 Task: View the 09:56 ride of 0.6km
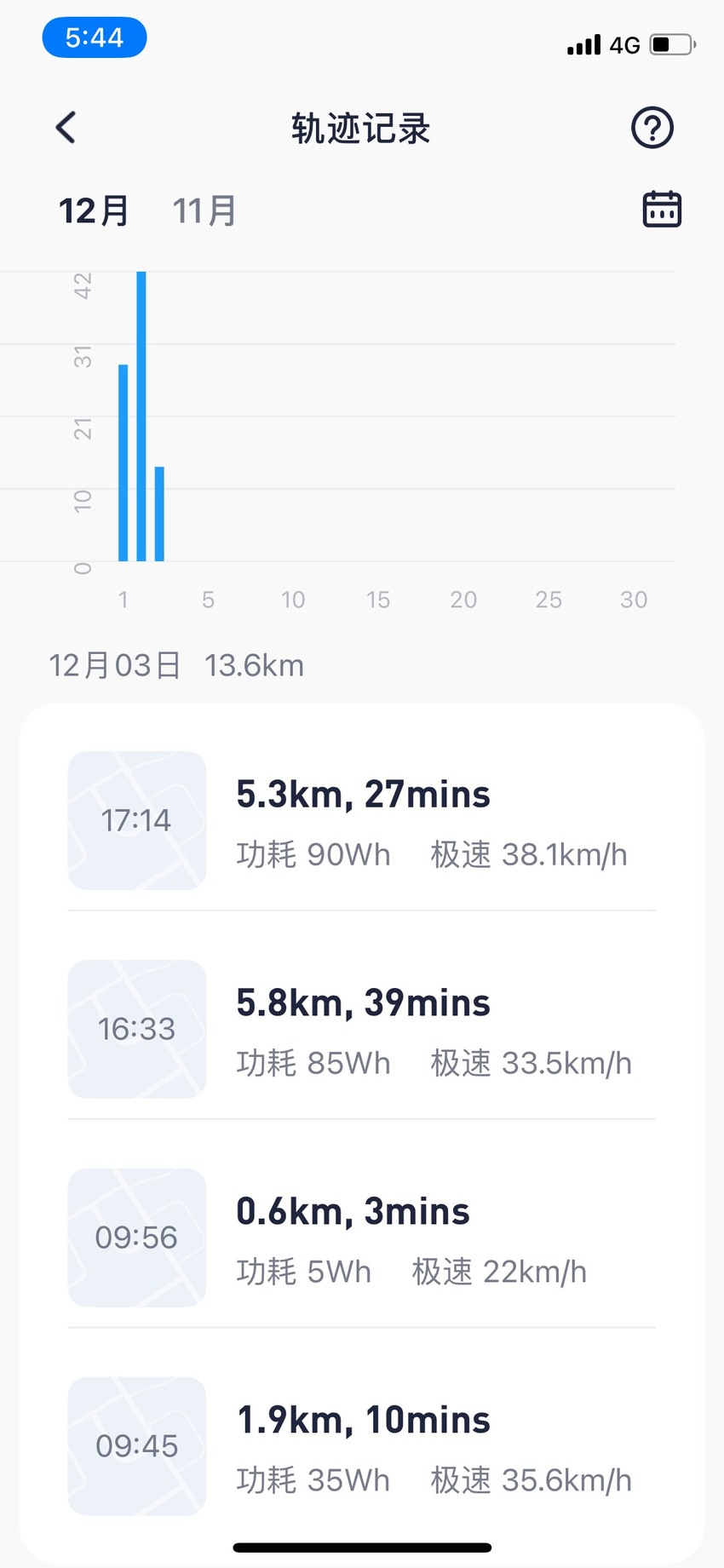362,1238
